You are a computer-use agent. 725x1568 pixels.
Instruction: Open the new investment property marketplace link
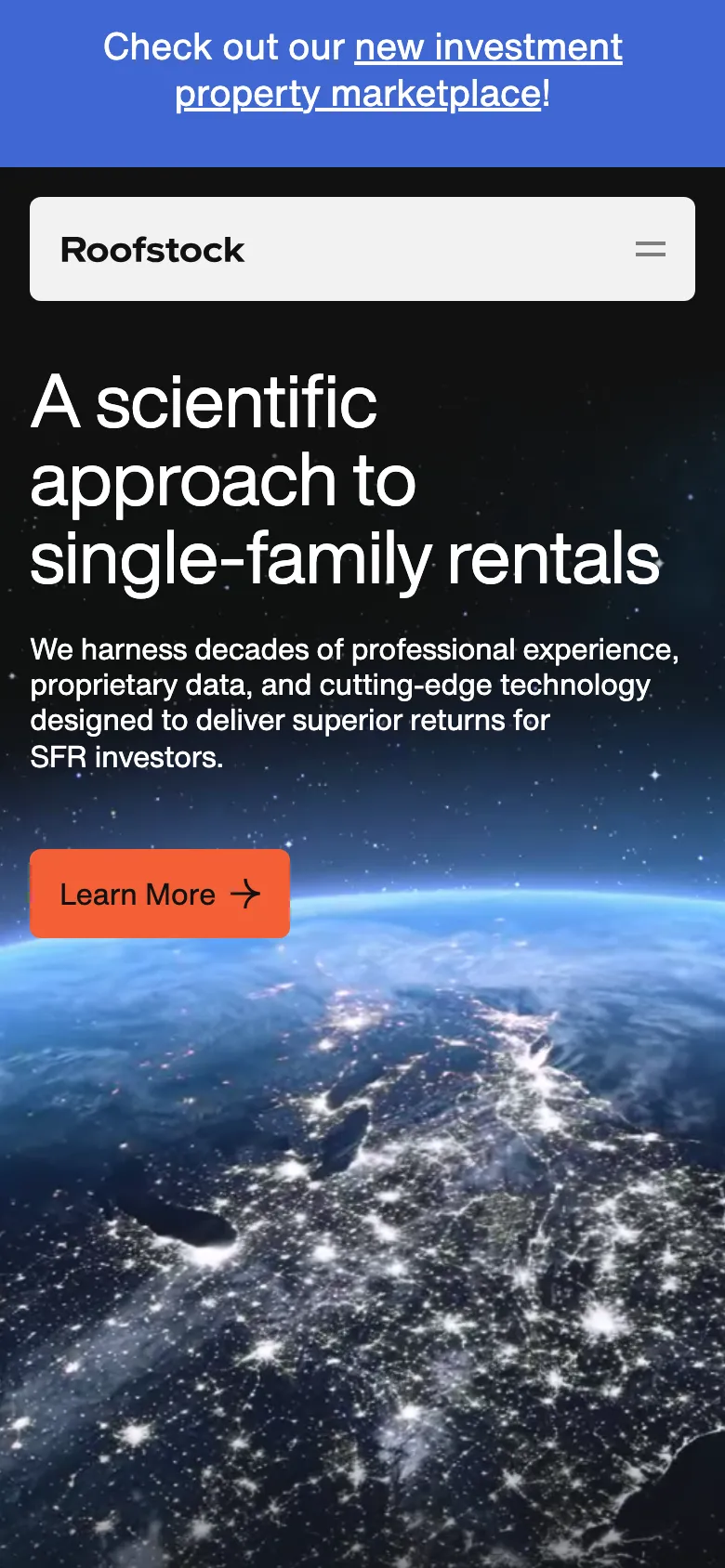click(x=488, y=48)
